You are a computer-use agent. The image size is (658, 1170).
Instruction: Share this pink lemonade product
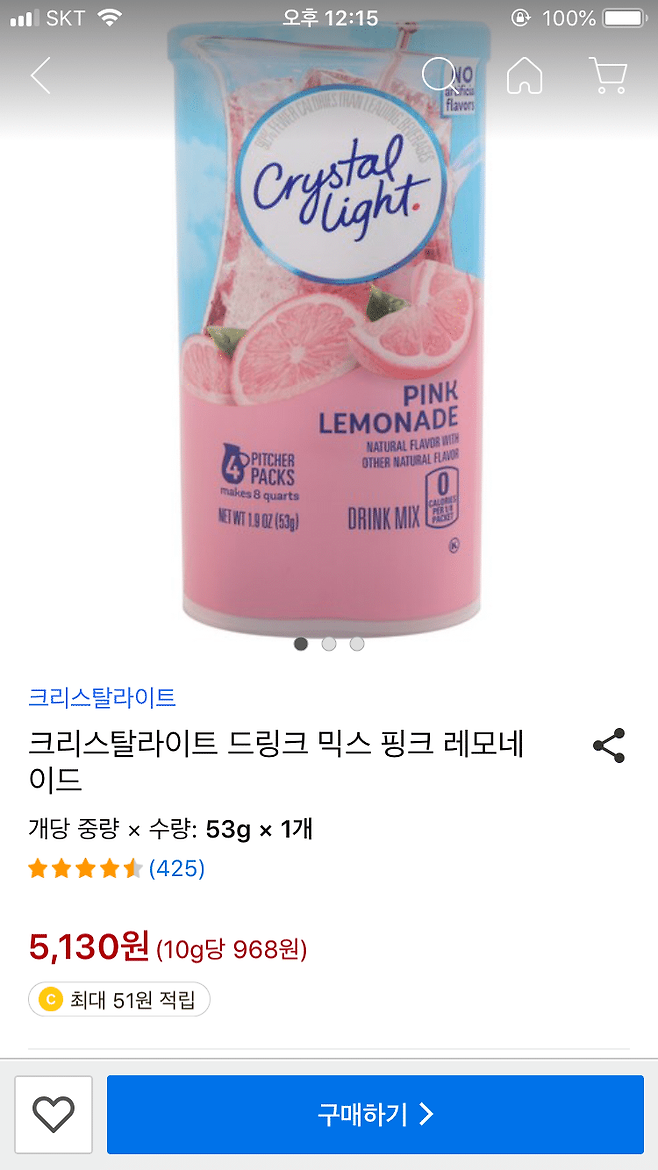(x=608, y=746)
